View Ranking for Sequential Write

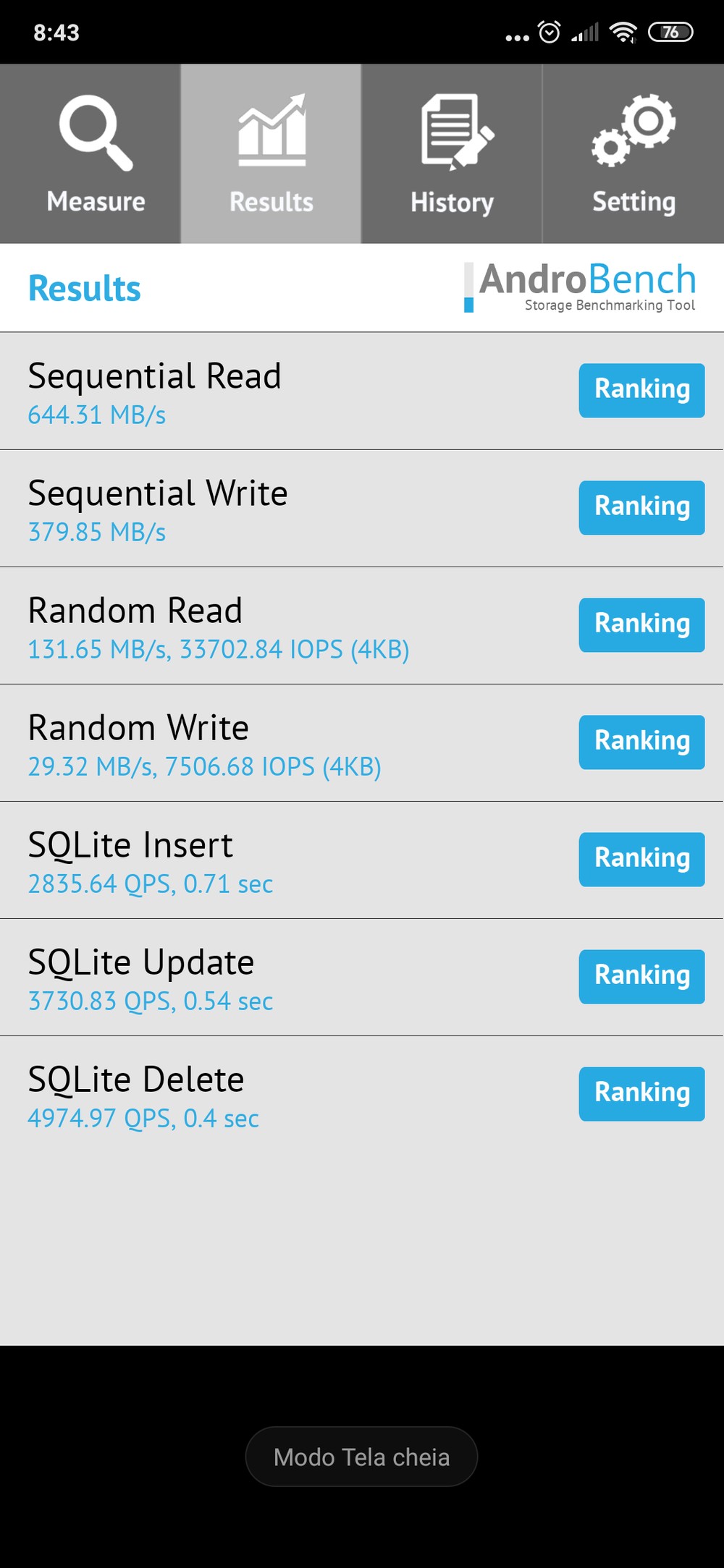pos(641,507)
